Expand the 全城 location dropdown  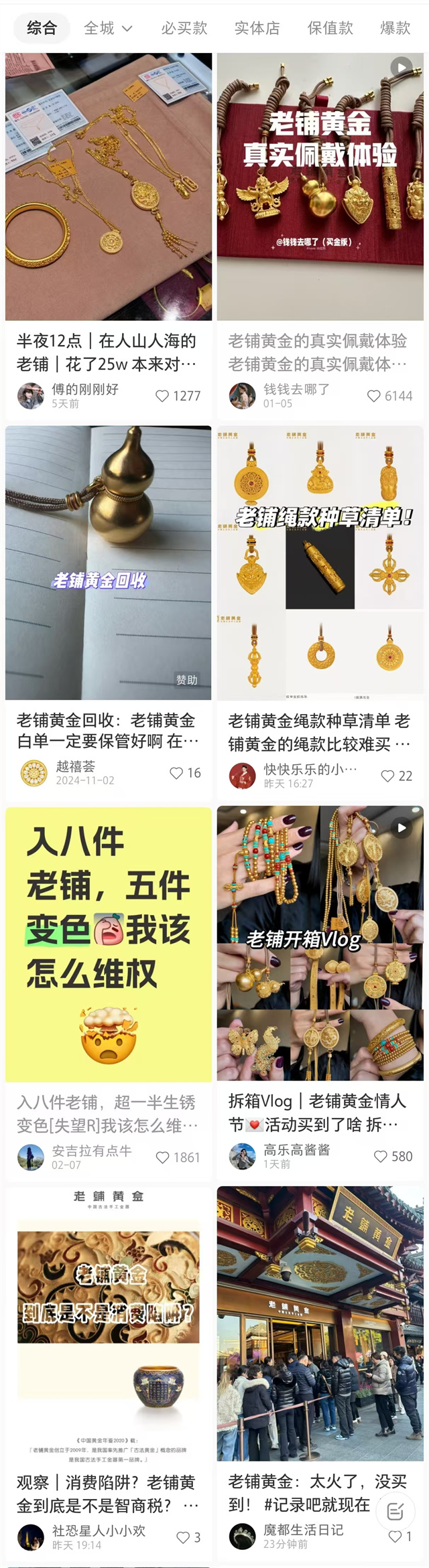pyautogui.click(x=108, y=28)
